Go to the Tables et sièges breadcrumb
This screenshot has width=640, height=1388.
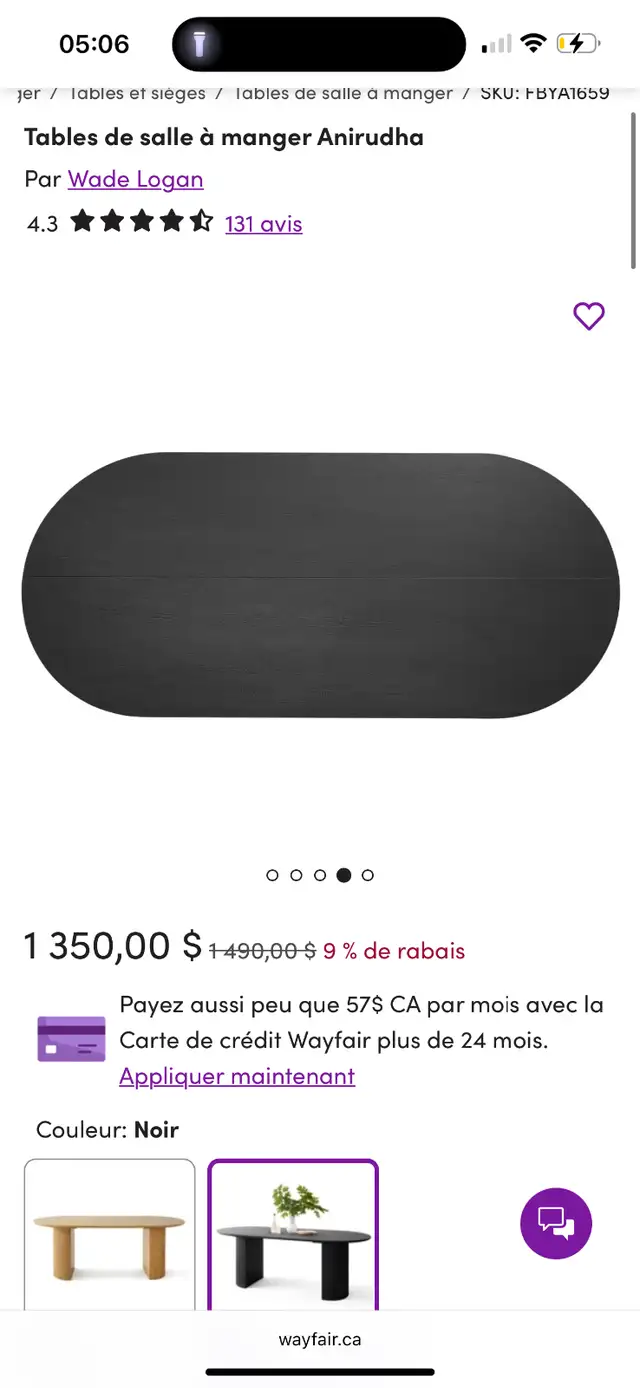click(x=137, y=94)
